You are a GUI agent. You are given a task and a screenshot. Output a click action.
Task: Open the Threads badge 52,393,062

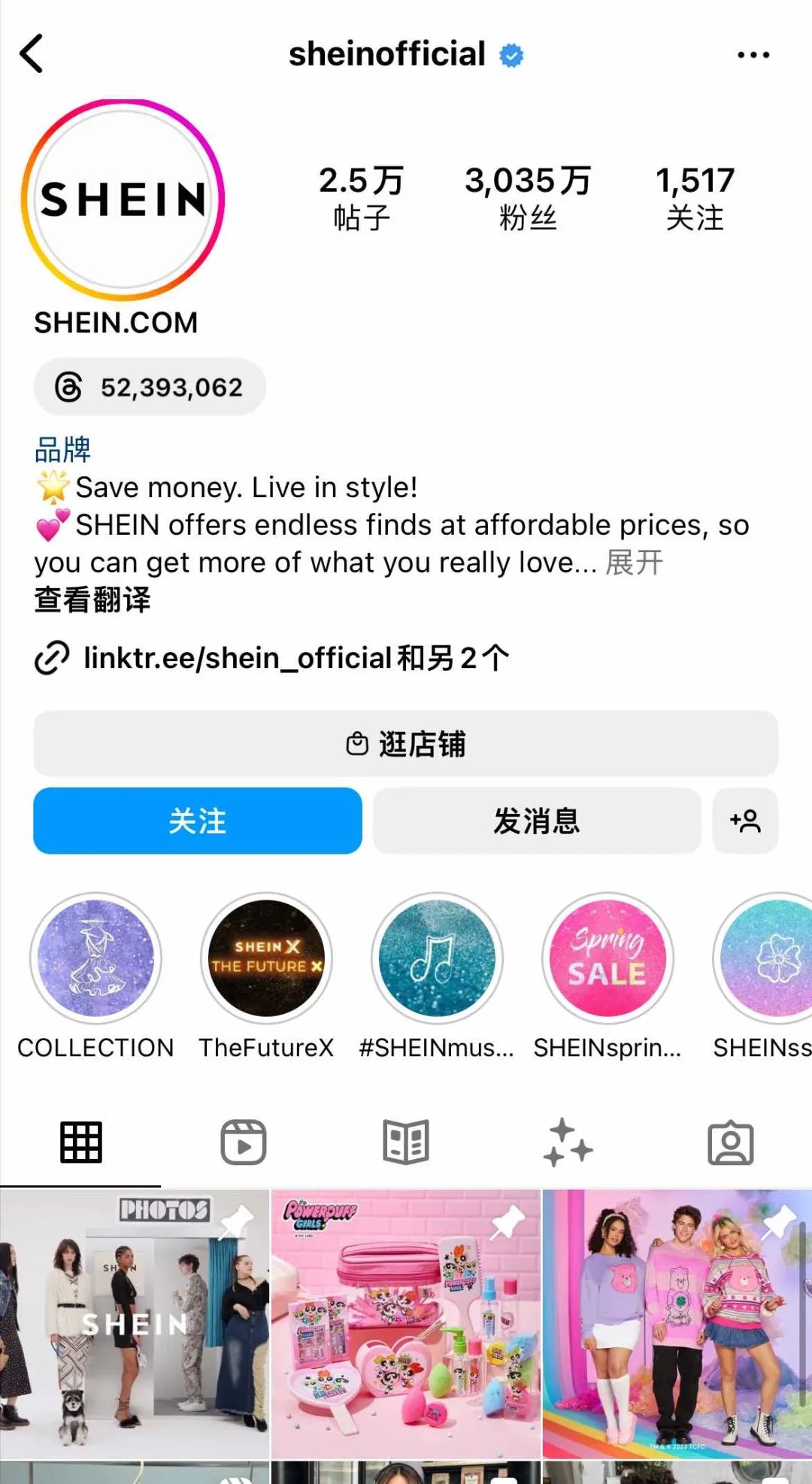(x=150, y=387)
